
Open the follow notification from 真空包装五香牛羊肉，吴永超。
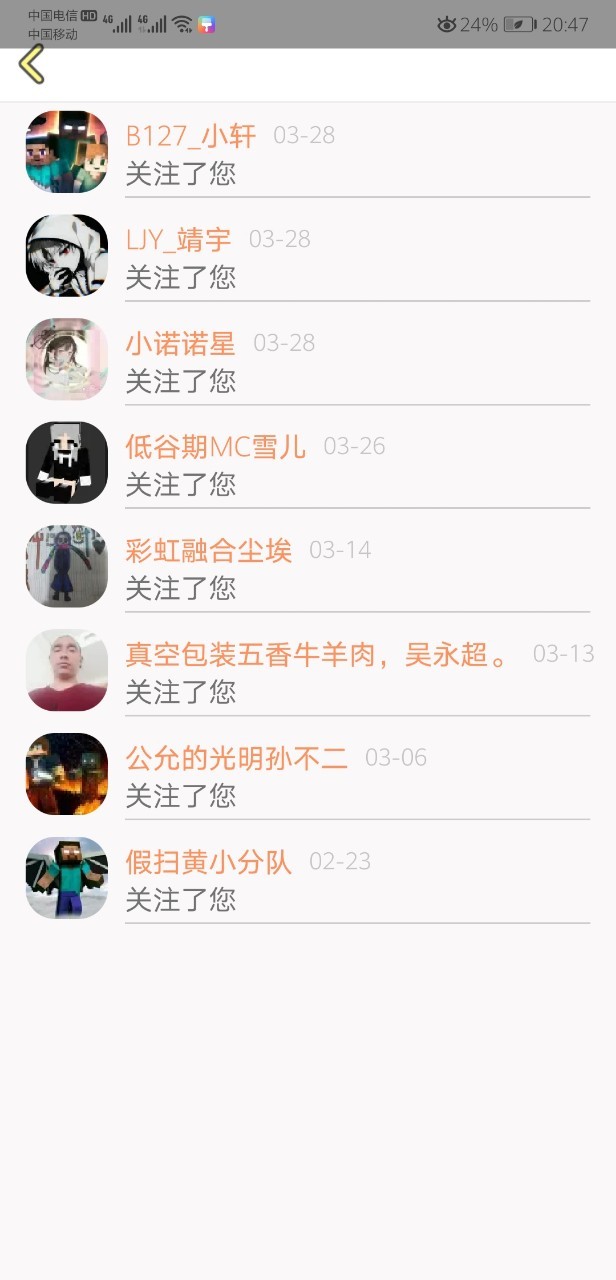308,670
